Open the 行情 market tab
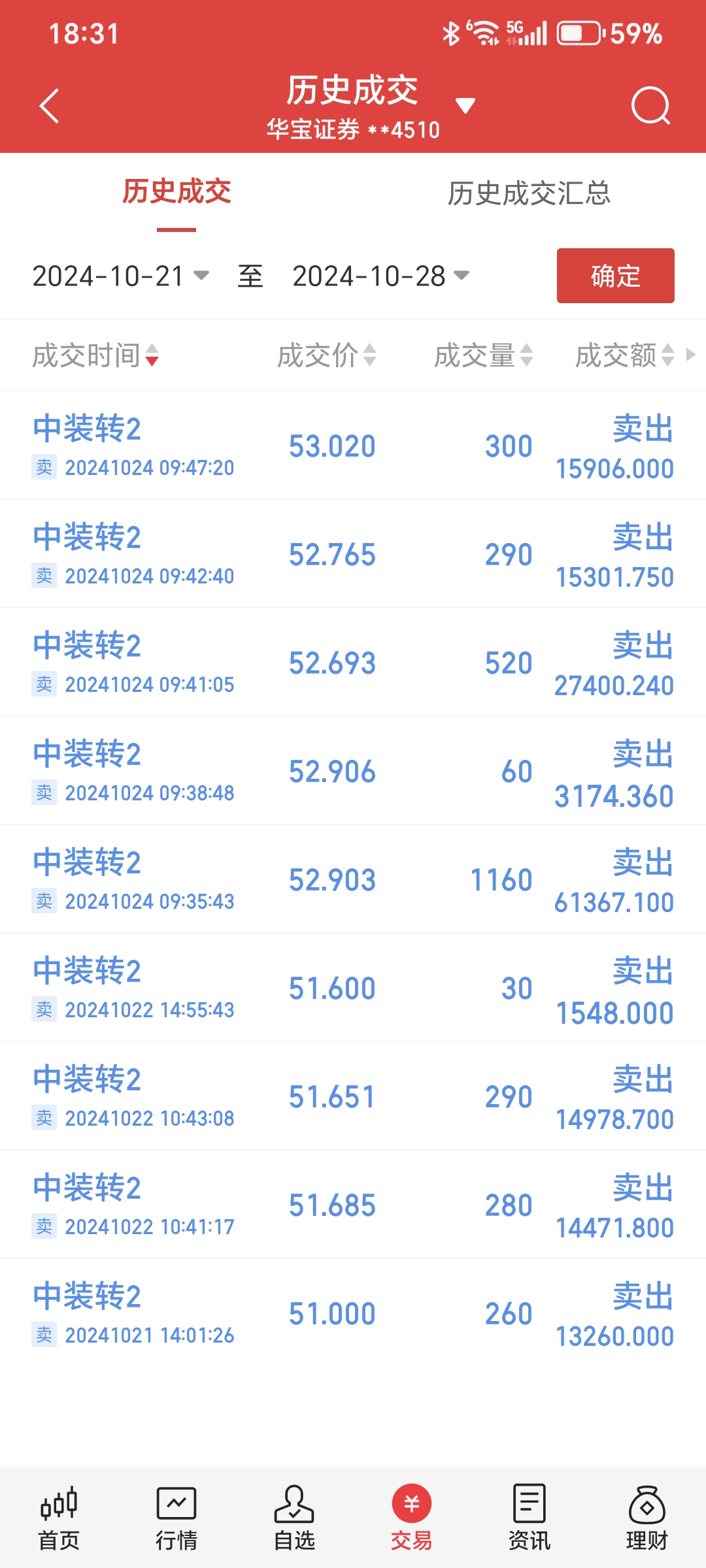 (x=176, y=1517)
